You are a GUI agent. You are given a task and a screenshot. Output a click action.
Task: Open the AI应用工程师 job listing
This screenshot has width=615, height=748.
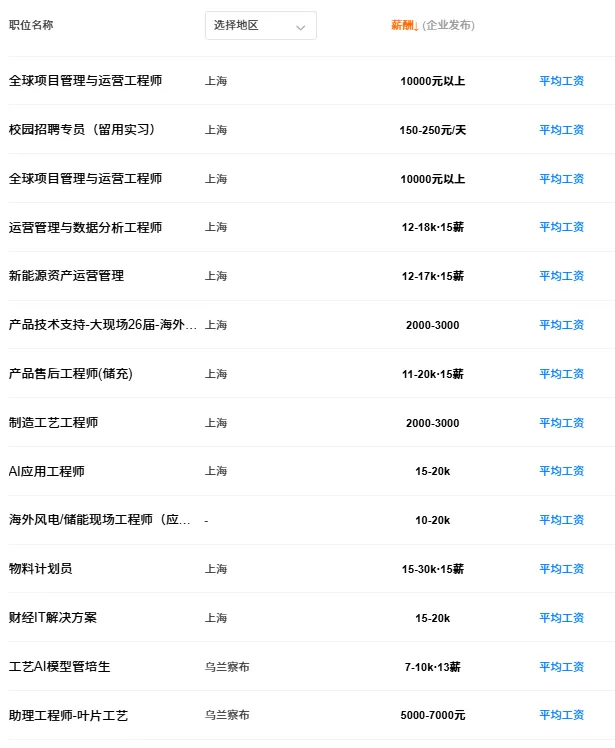click(x=47, y=471)
